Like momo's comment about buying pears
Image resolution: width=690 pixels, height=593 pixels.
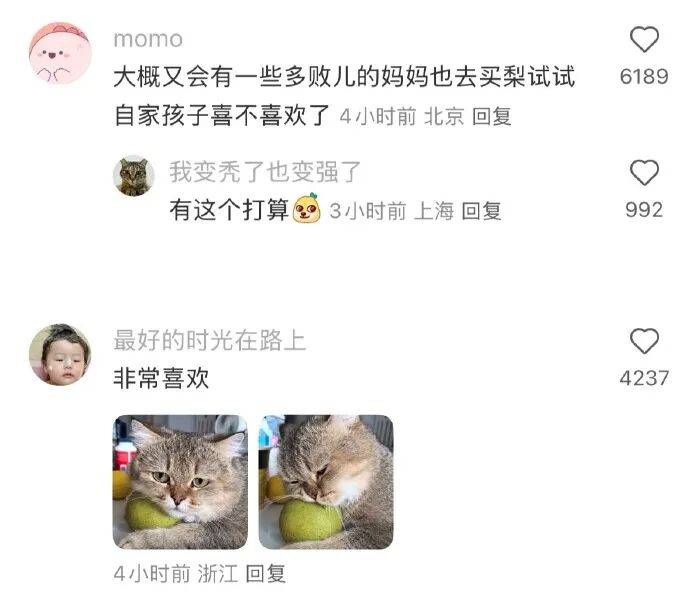(x=645, y=40)
